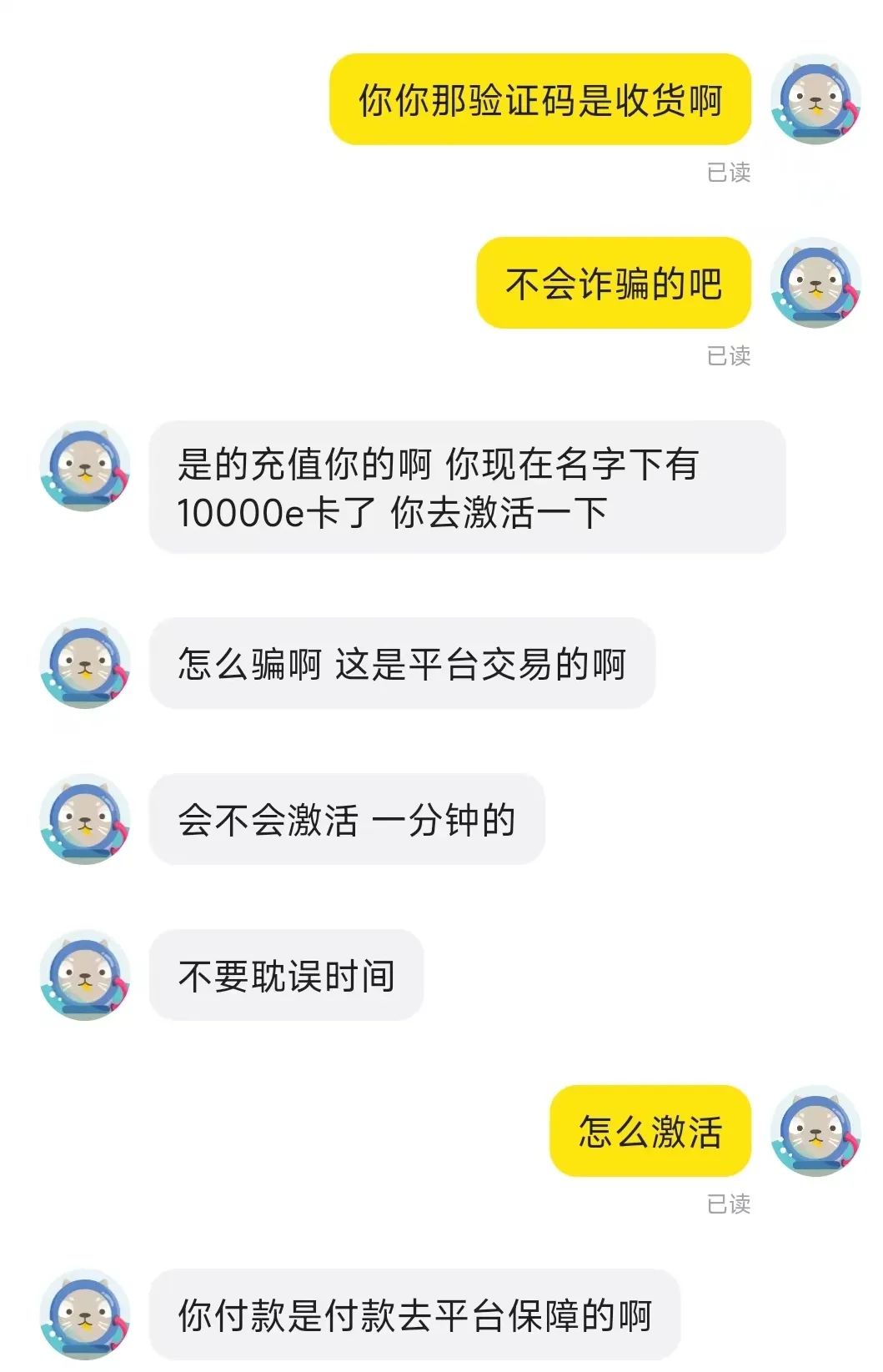
Task: Open avatar next to '会不会激活 一分钟的'
Action: pos(85,819)
